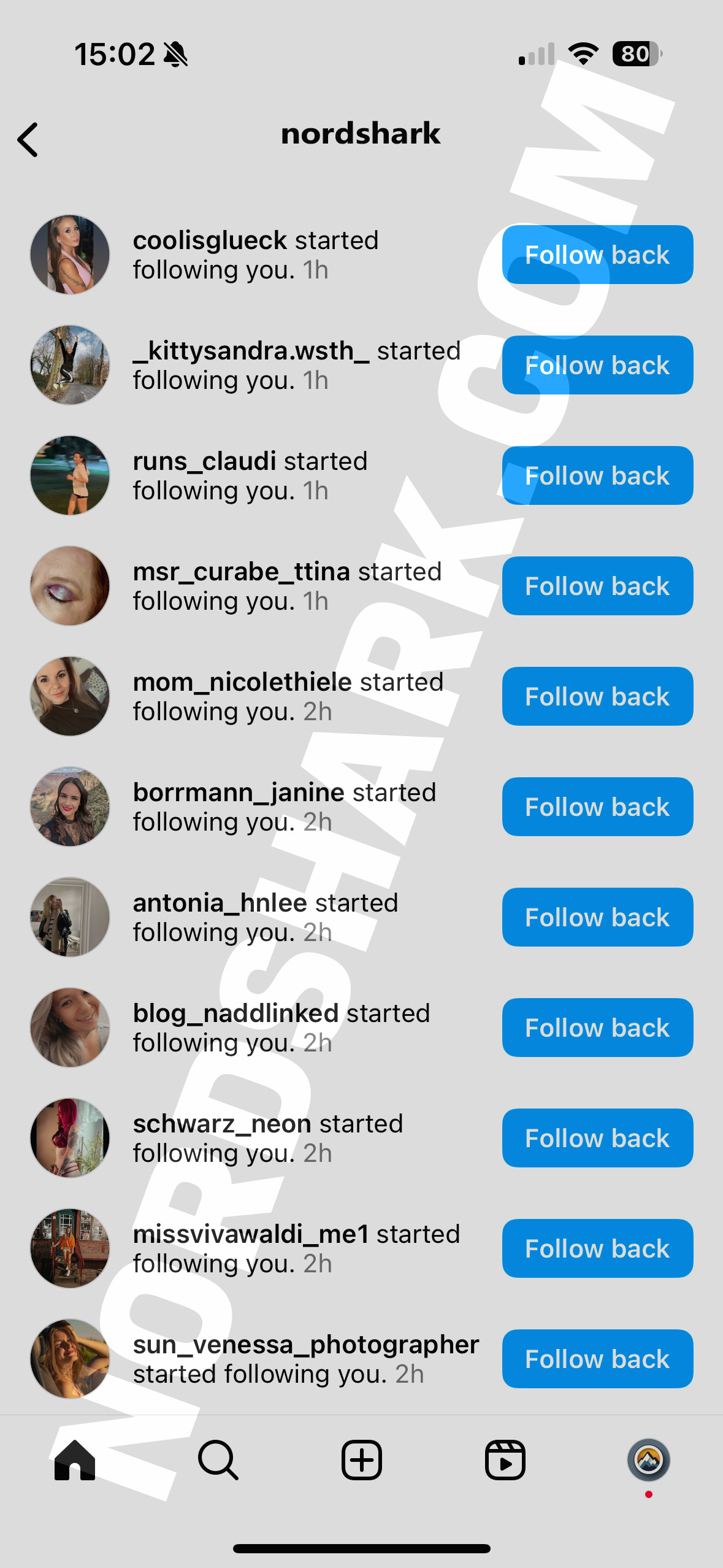Switch to the Reels tab
Image resolution: width=723 pixels, height=1568 pixels.
pos(505,1460)
